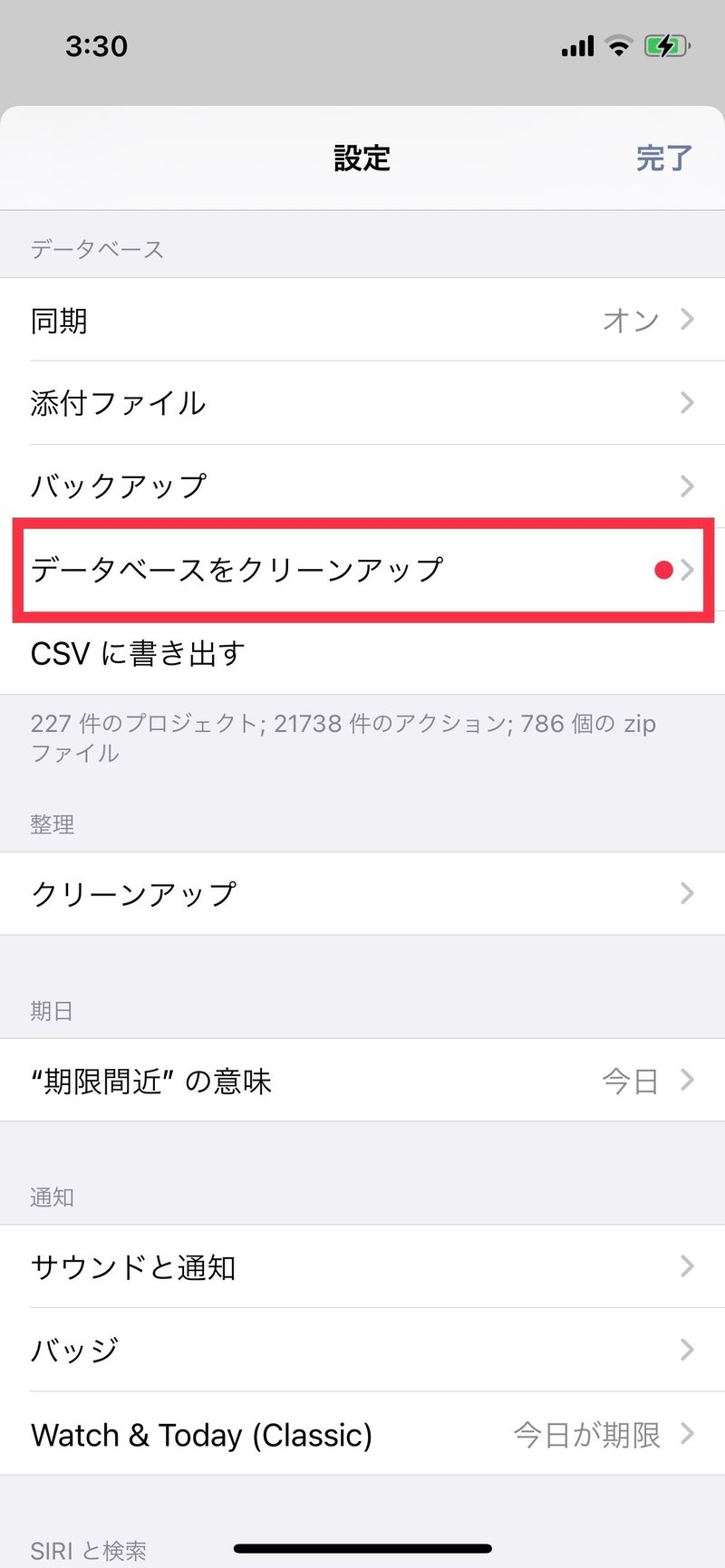
Task: Select データベースをクリーンアップ
Action: [362, 570]
